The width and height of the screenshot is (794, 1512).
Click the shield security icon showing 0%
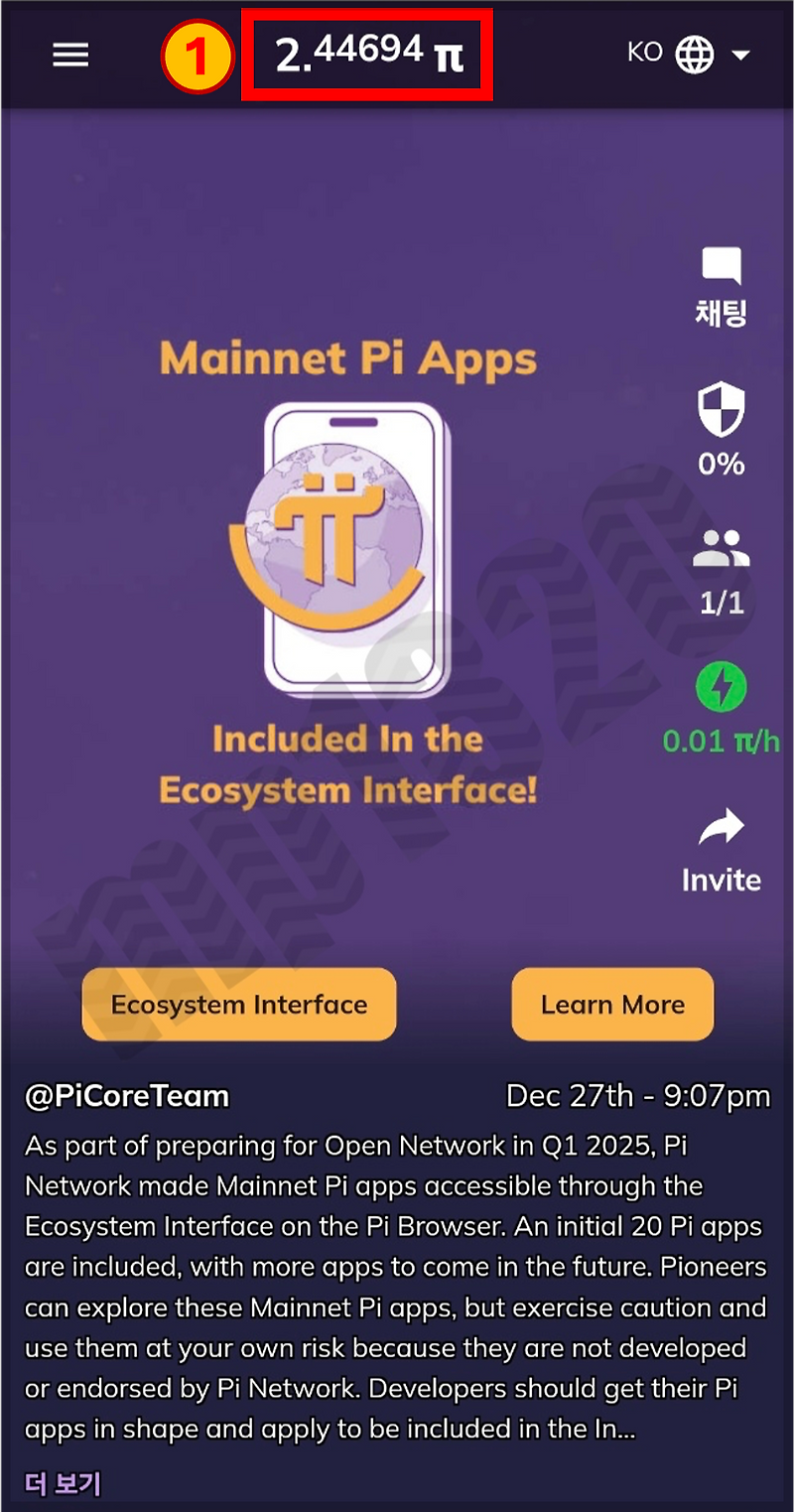pos(720,420)
